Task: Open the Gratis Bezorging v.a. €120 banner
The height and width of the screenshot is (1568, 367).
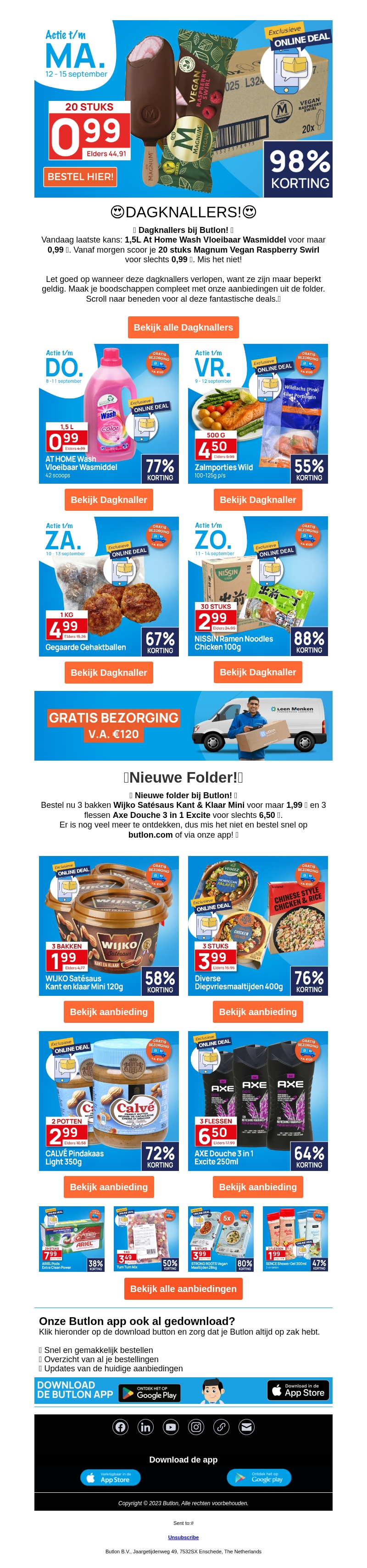Action: (183, 726)
